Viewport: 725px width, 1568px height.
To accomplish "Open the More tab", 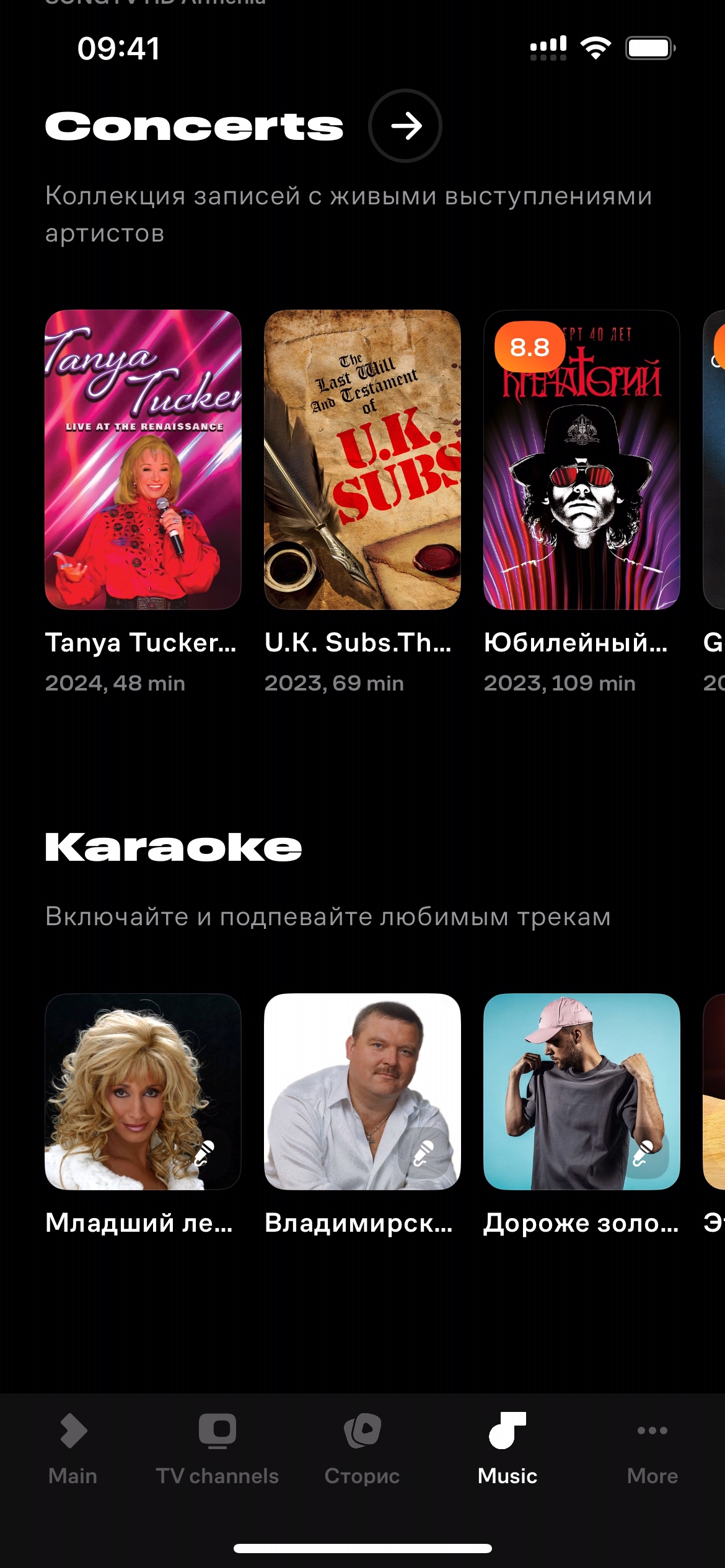I will [x=652, y=1449].
